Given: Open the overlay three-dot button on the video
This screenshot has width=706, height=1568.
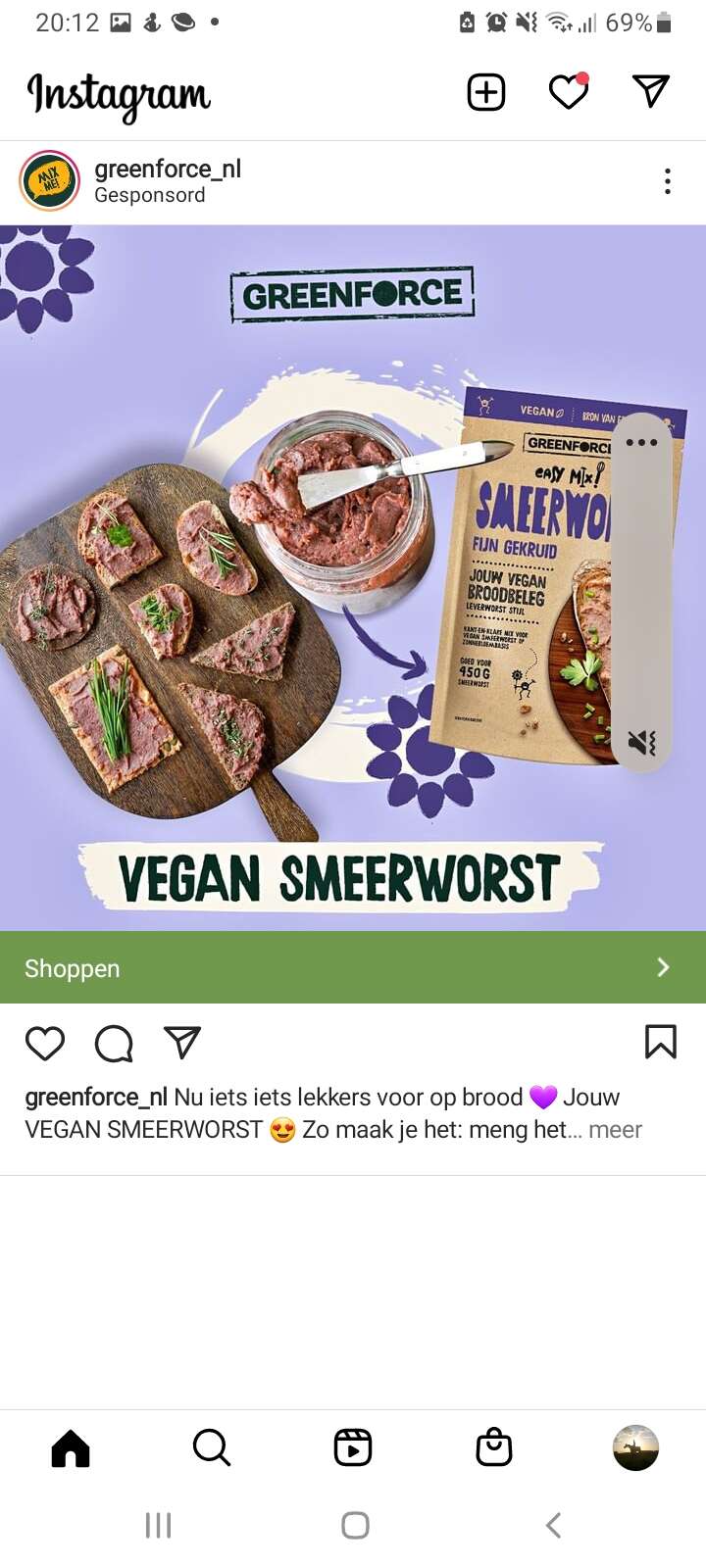Looking at the screenshot, I should (x=641, y=442).
